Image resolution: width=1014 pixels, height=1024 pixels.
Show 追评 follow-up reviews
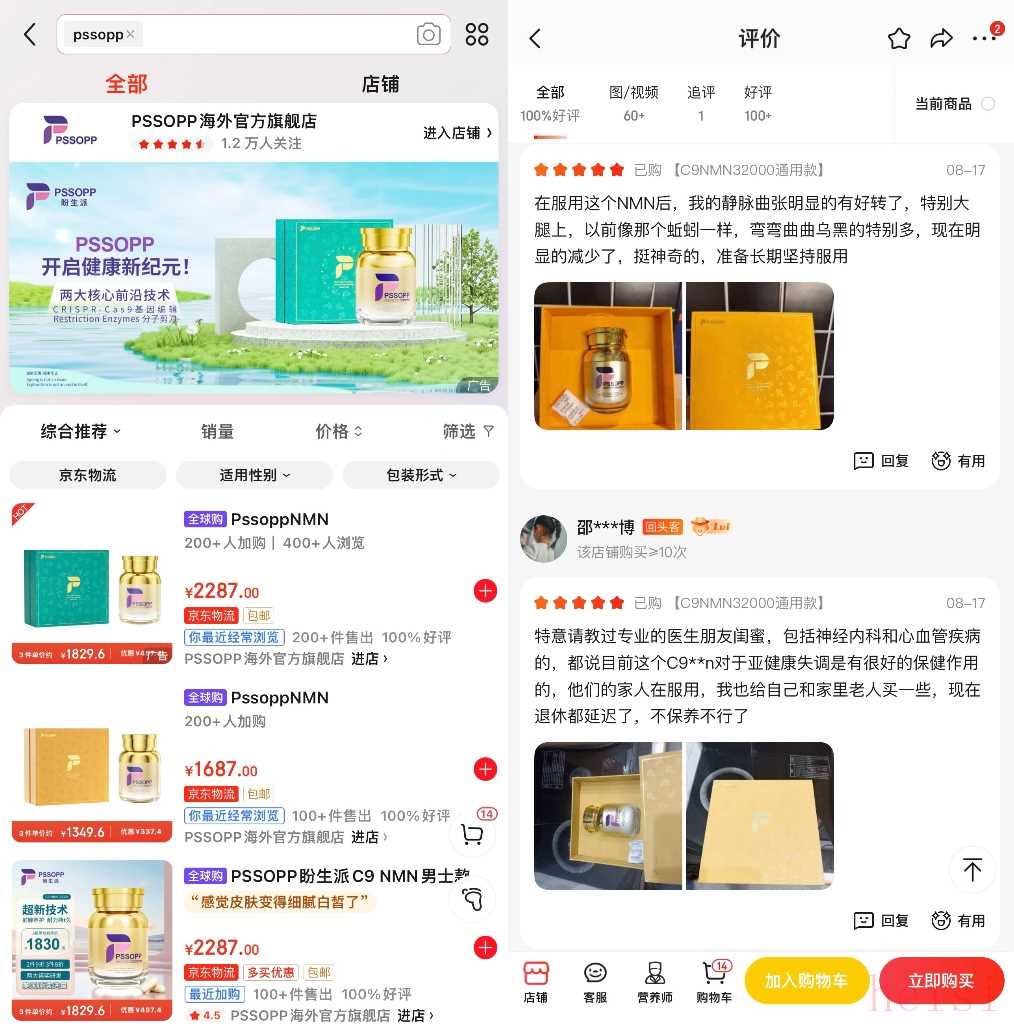click(701, 103)
